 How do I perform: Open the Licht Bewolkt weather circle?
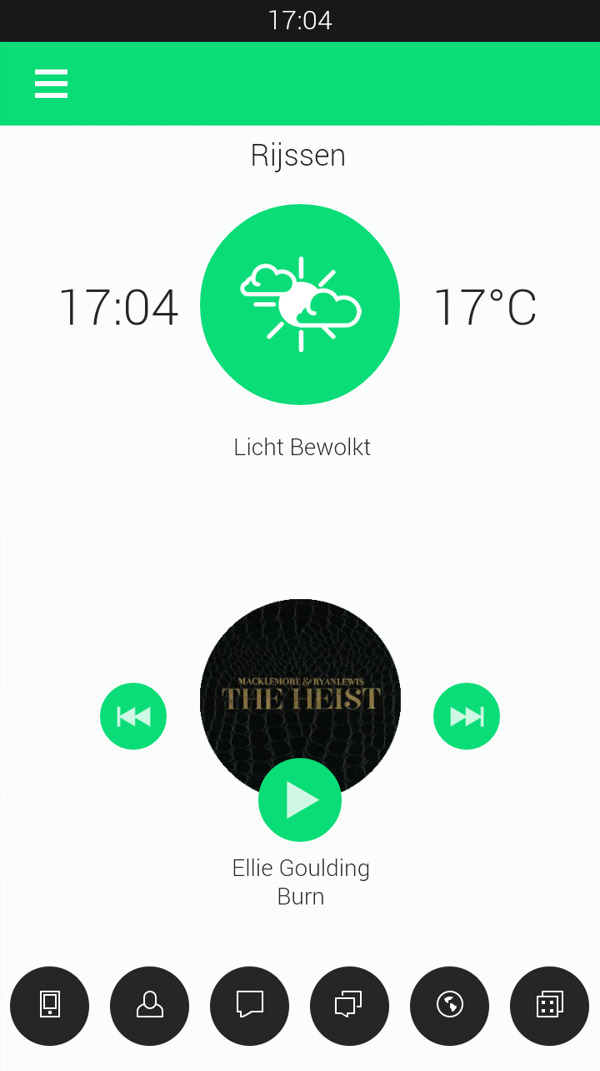(x=300, y=304)
